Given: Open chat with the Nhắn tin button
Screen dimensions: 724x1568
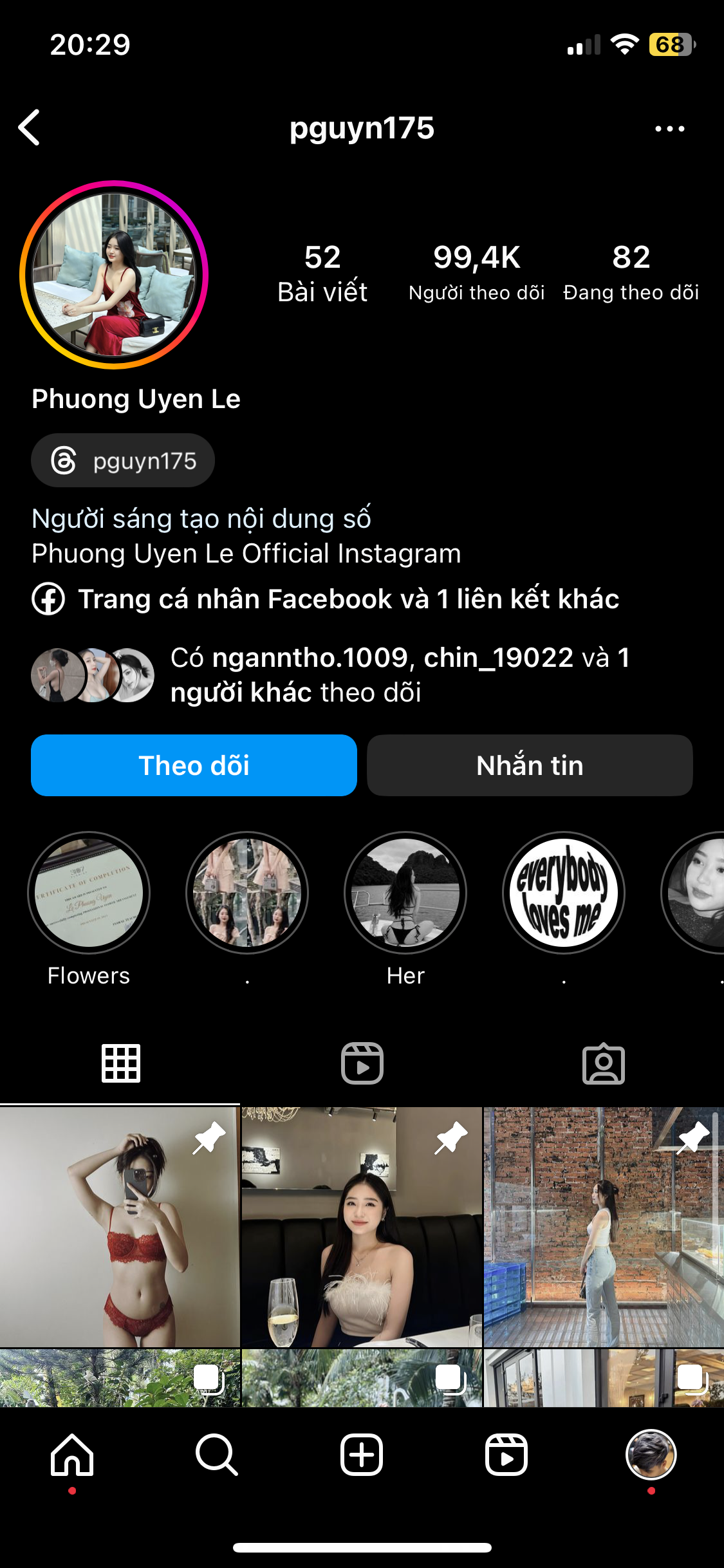Looking at the screenshot, I should pyautogui.click(x=530, y=765).
